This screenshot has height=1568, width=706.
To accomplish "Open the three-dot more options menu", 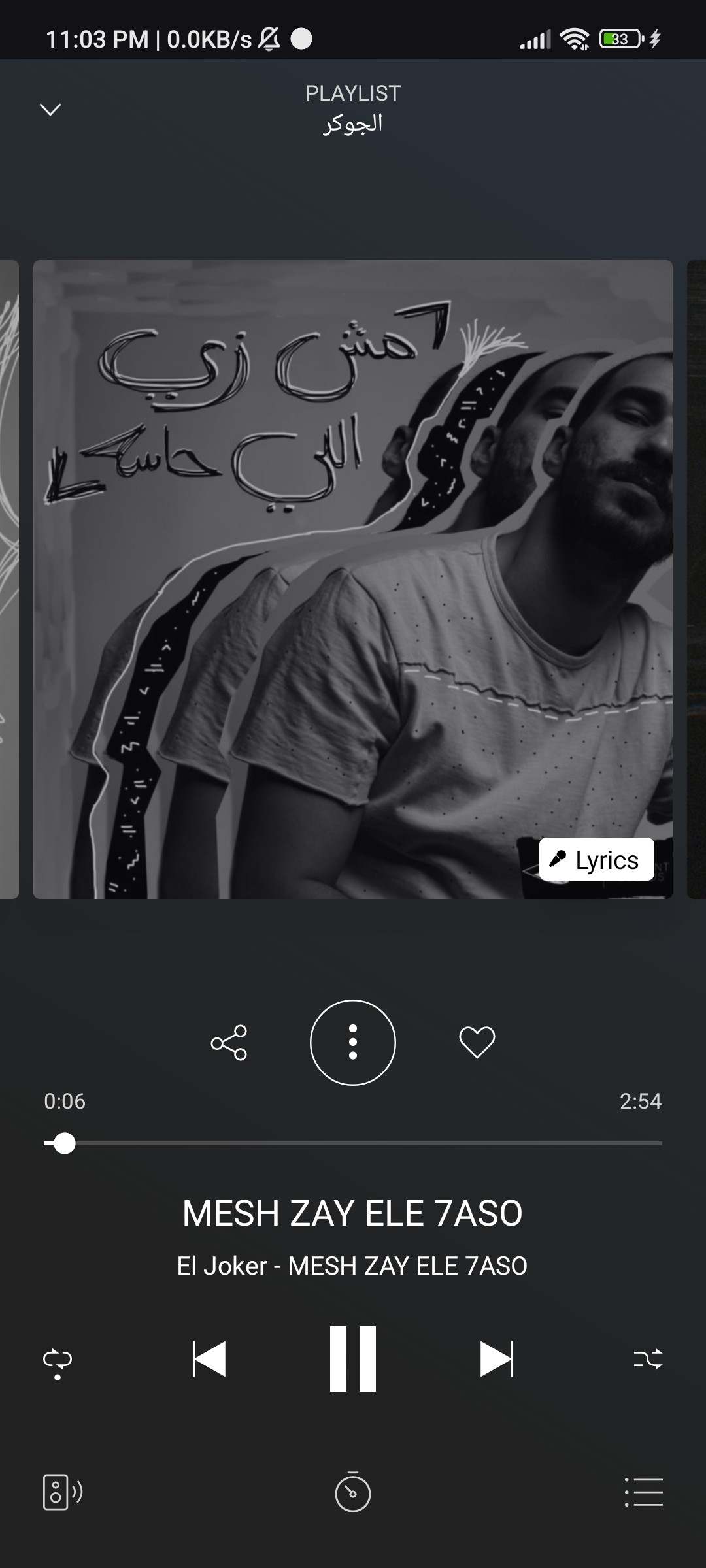I will click(x=353, y=1042).
